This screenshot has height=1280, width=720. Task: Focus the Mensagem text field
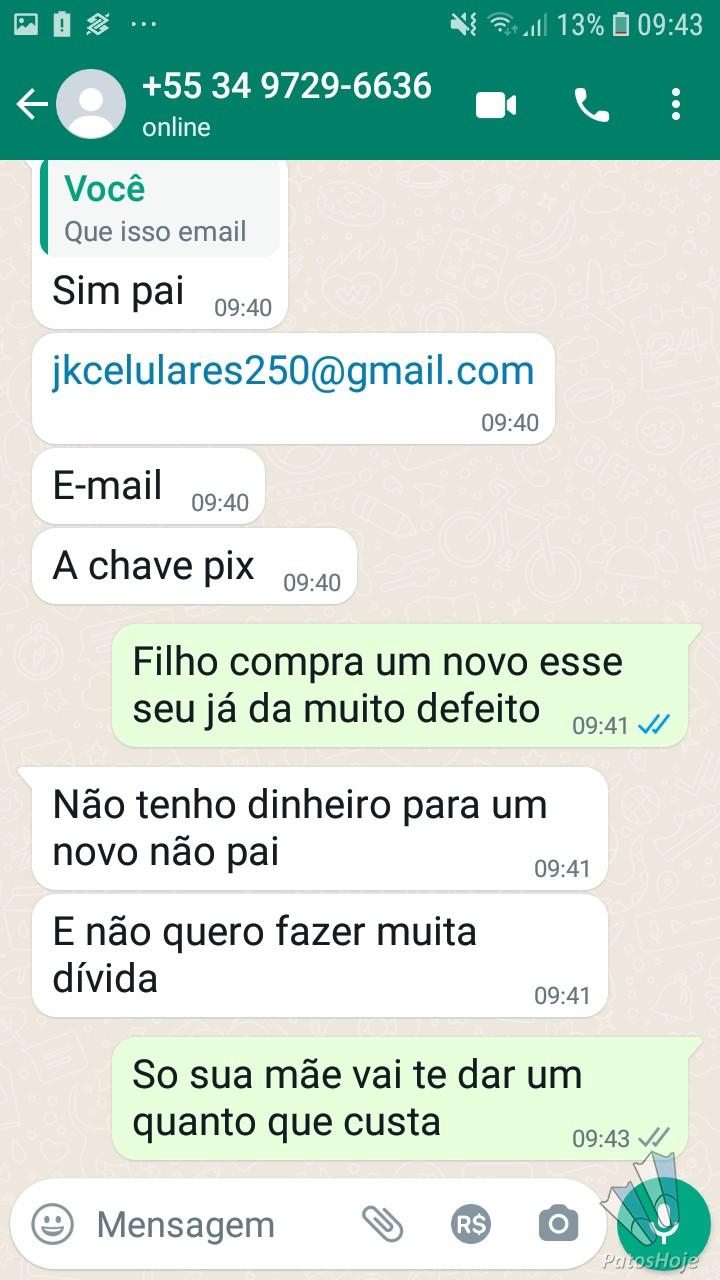(x=215, y=1224)
